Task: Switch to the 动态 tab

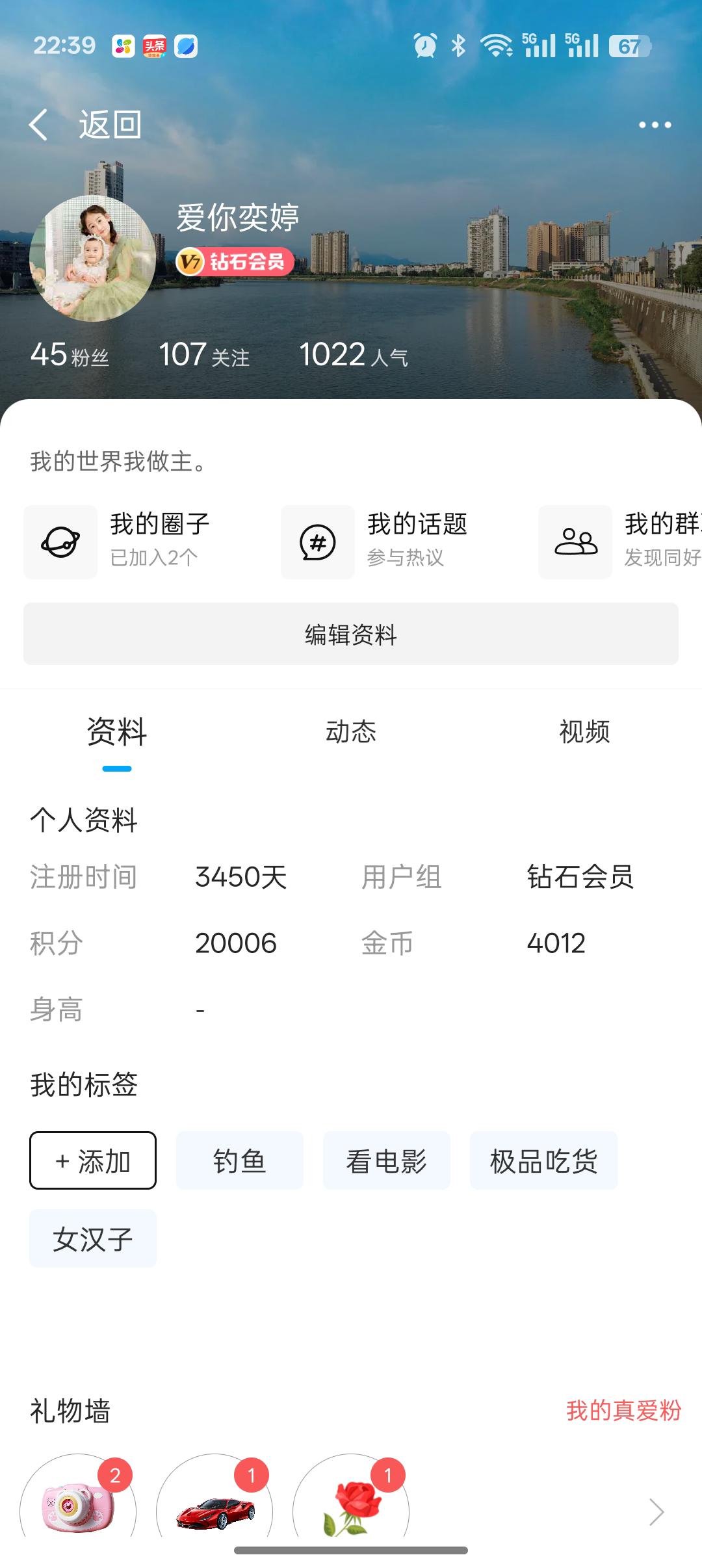Action: click(x=351, y=732)
